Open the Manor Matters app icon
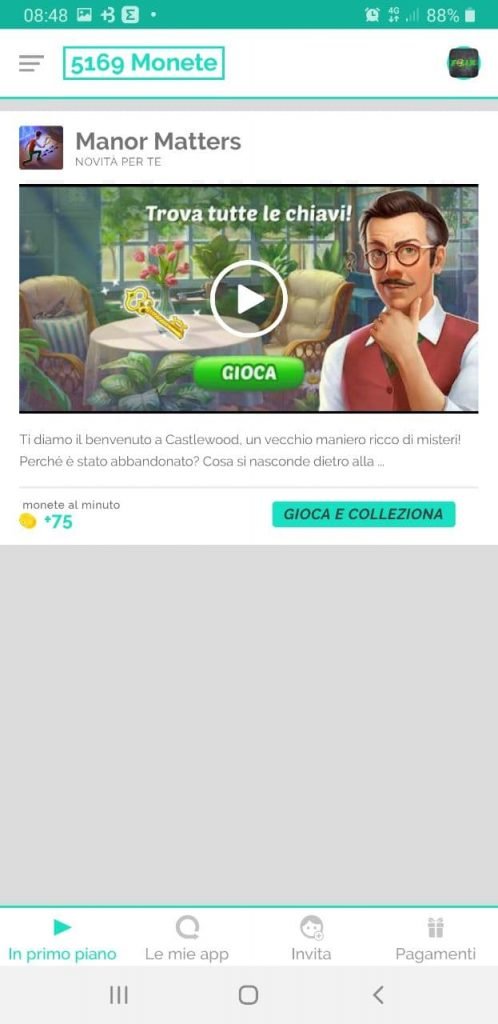The image size is (498, 1024). (41, 148)
